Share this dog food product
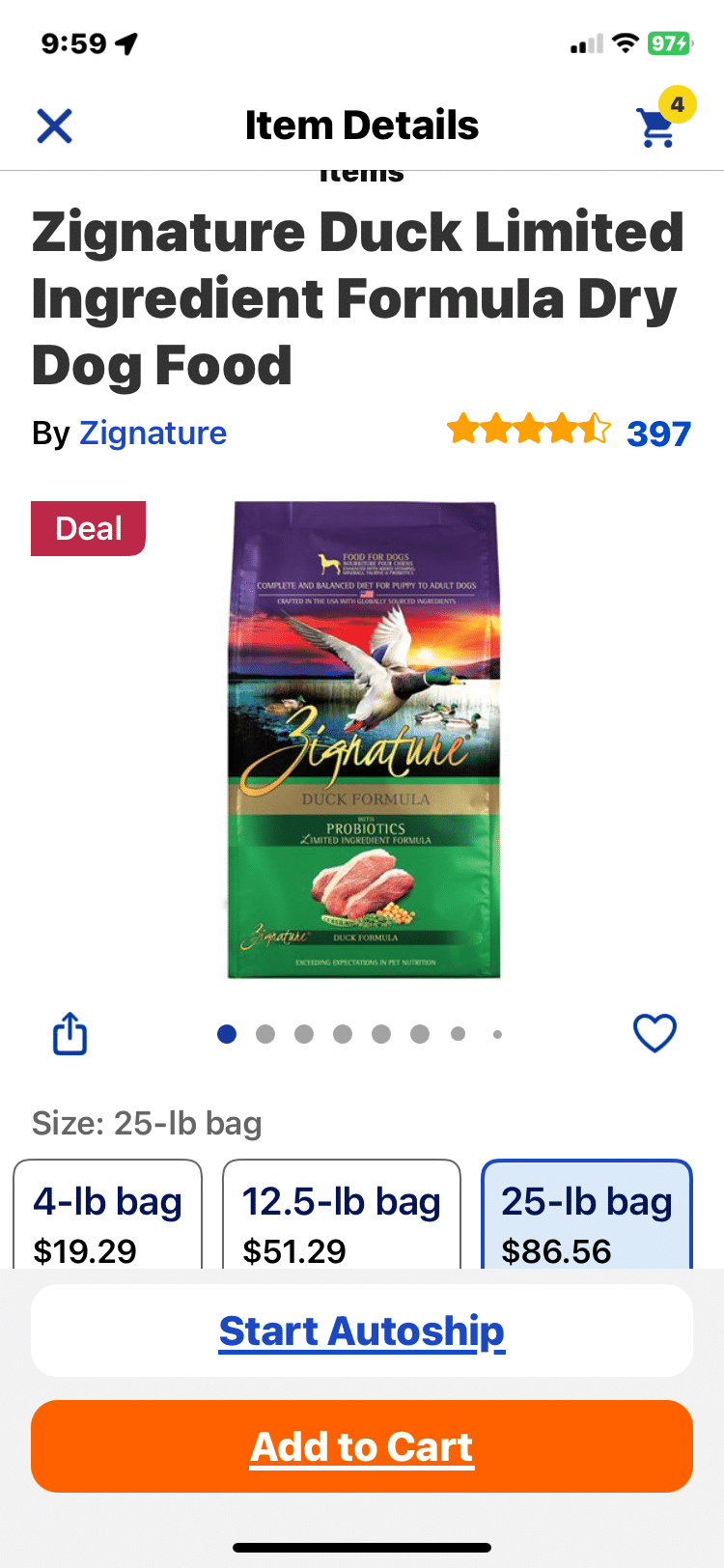The height and width of the screenshot is (1568, 724). coord(70,1034)
